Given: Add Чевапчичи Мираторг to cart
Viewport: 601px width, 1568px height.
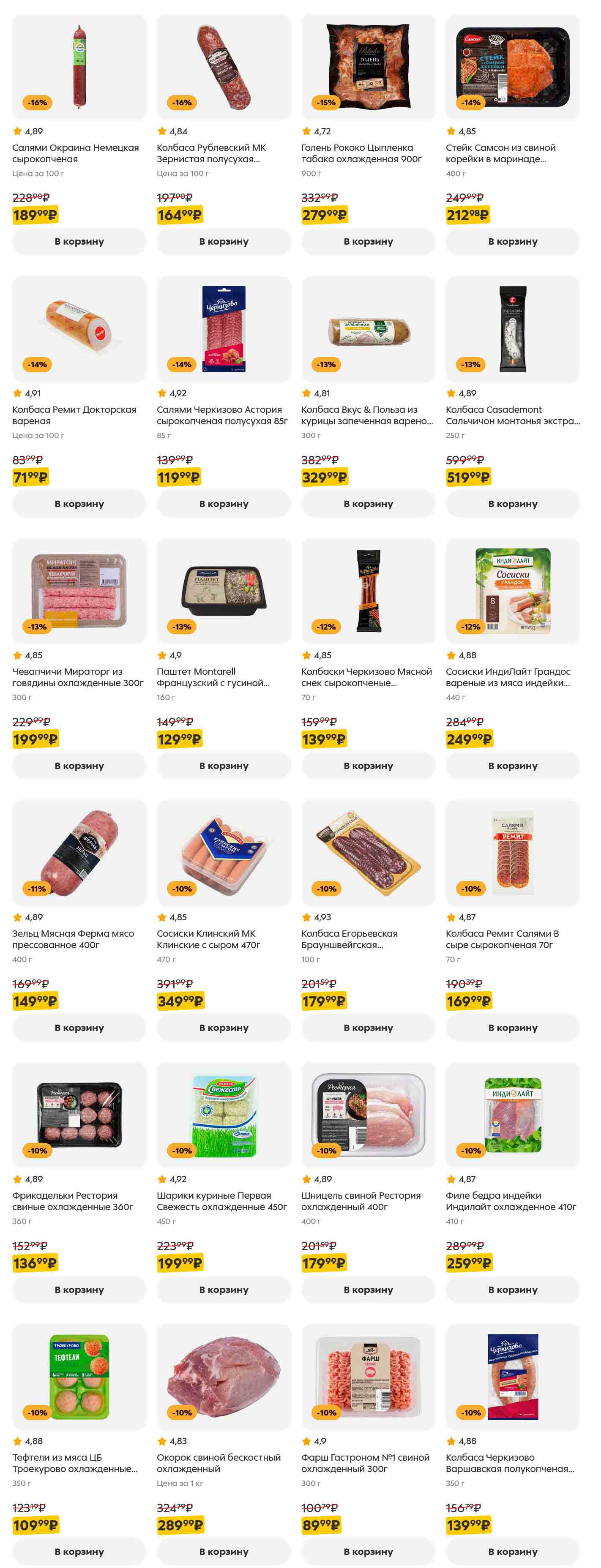Looking at the screenshot, I should coord(79,766).
